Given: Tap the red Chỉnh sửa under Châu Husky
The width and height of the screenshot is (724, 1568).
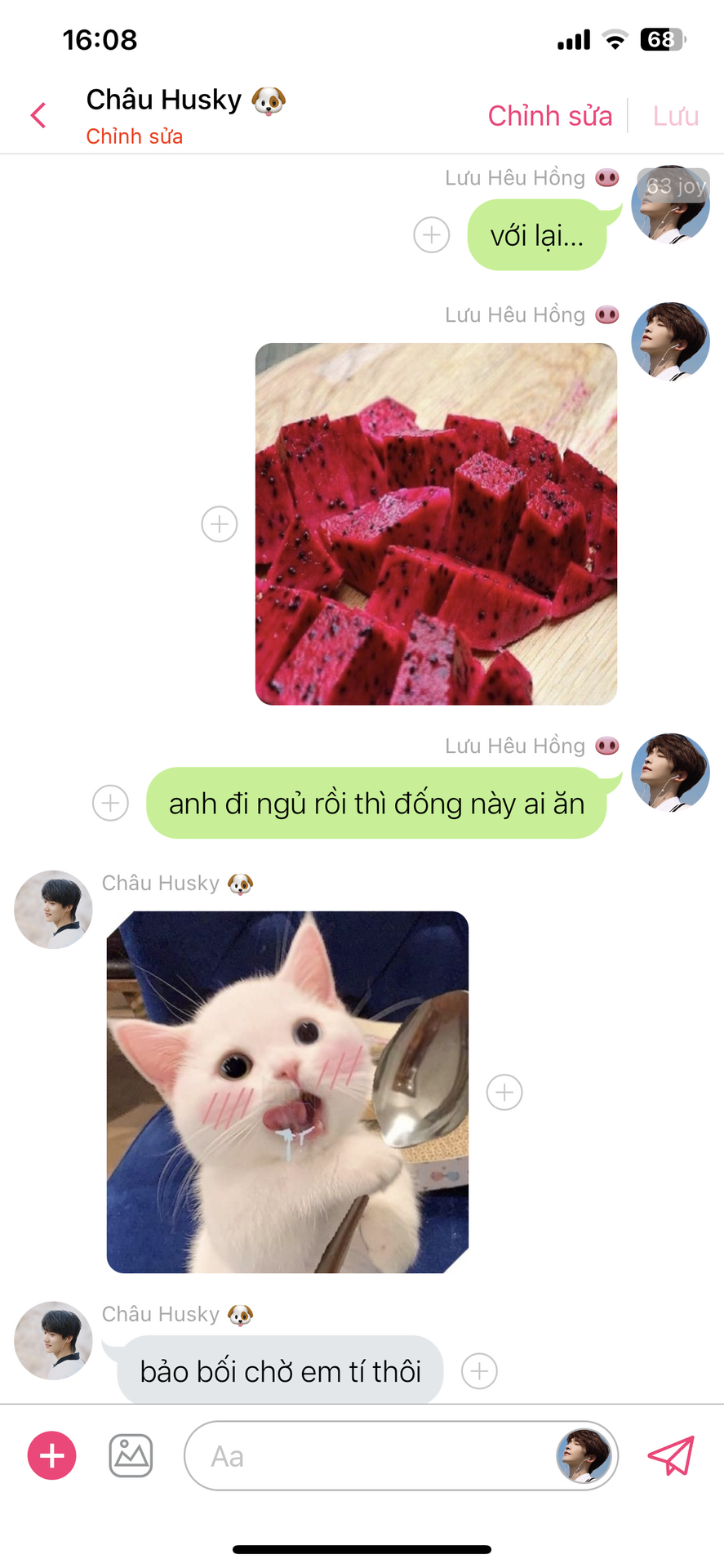Looking at the screenshot, I should (x=135, y=136).
